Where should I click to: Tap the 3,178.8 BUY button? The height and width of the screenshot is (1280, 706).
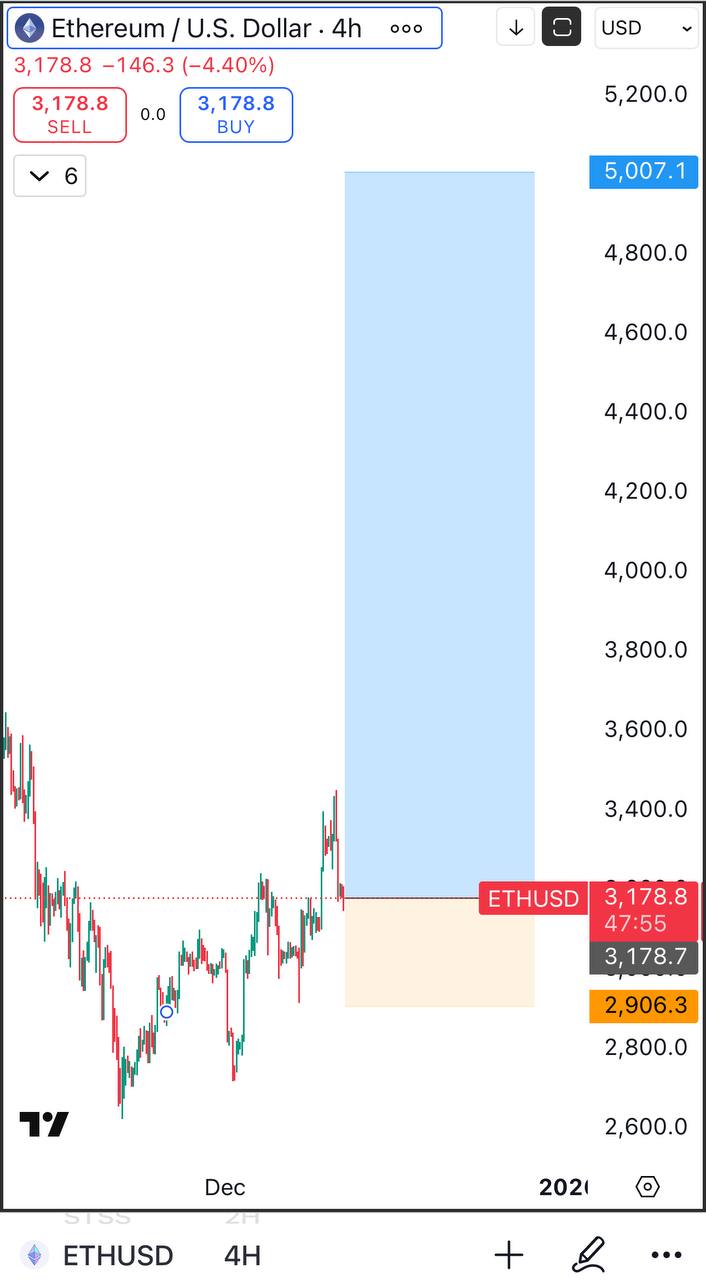[x=236, y=115]
